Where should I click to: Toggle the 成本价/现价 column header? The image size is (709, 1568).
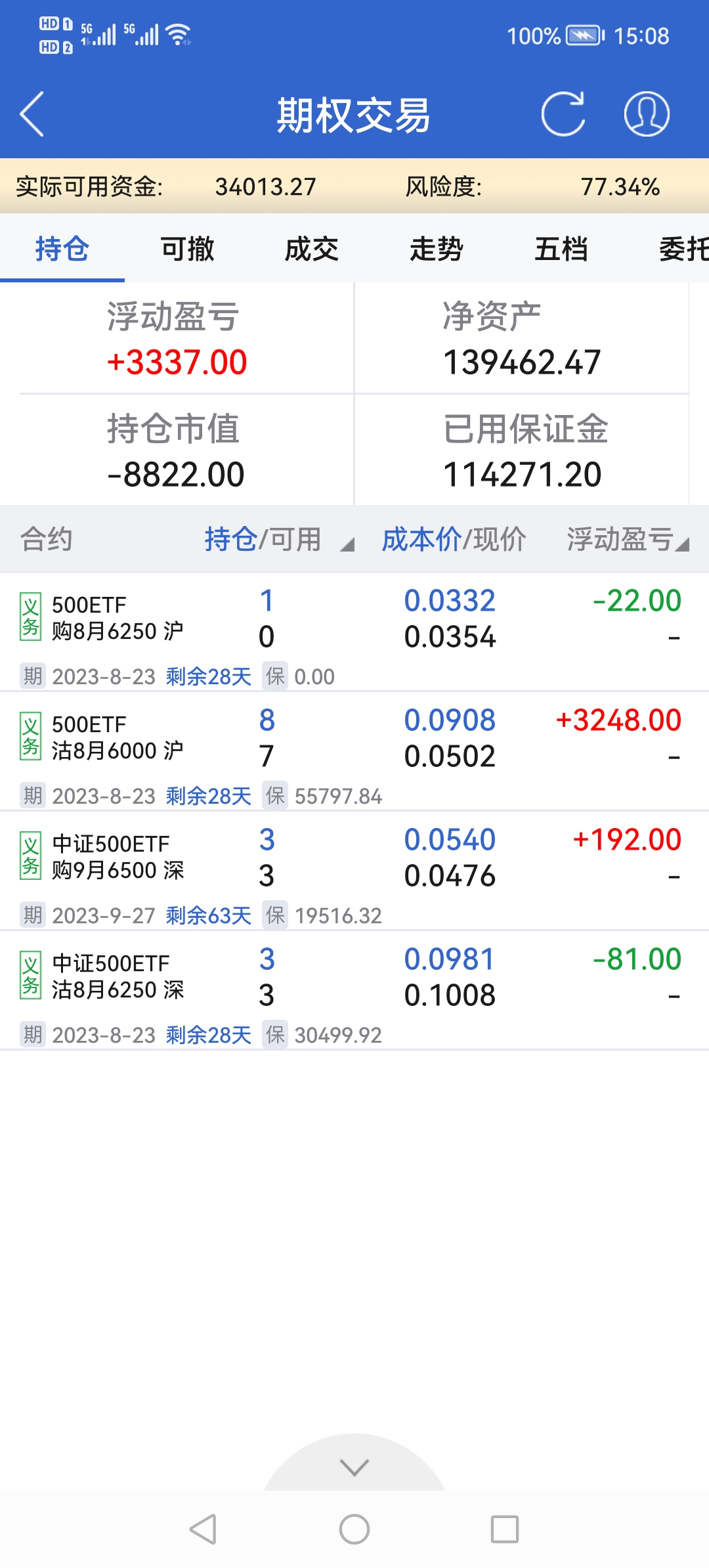click(x=454, y=540)
